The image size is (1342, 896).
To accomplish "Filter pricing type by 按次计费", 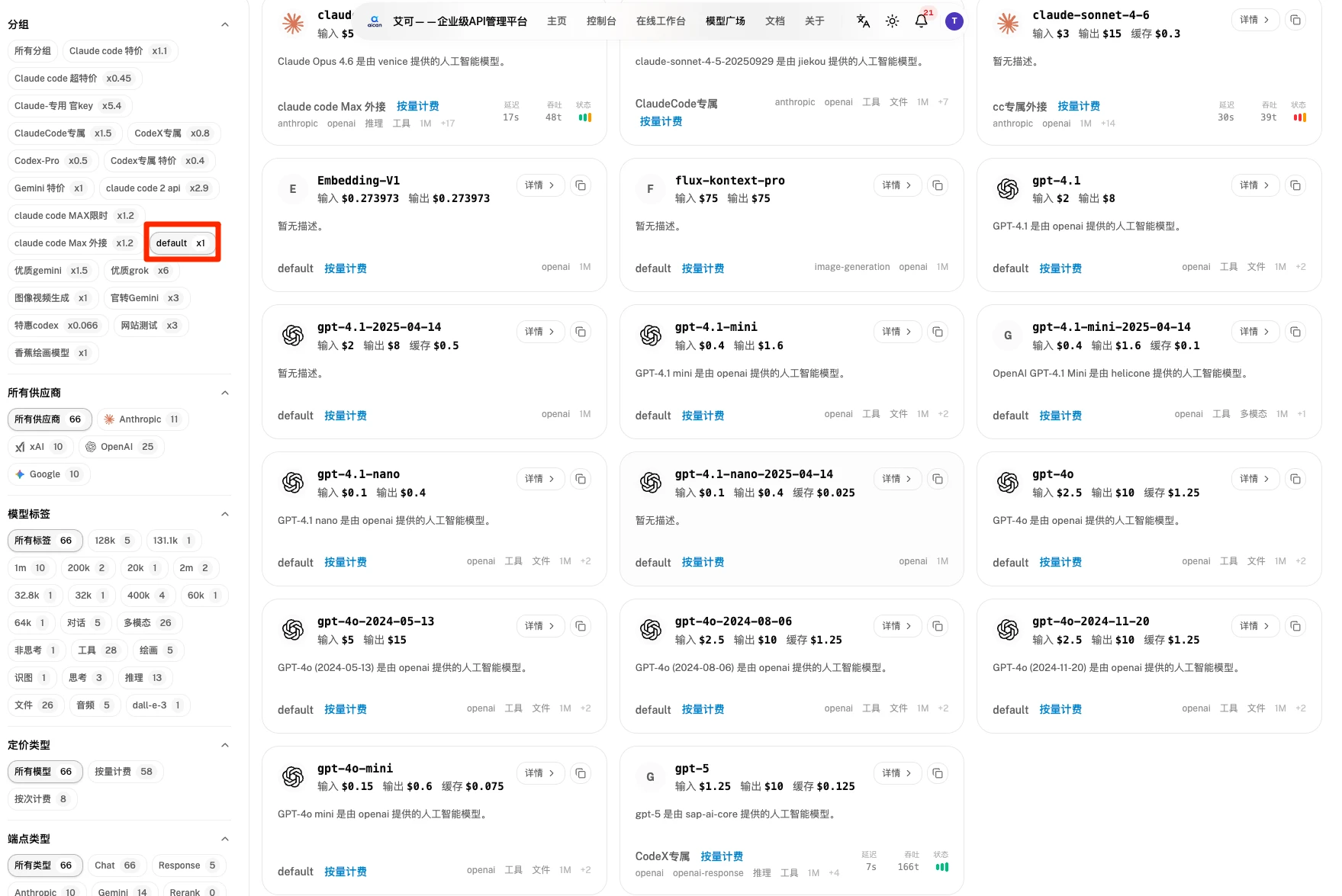I will click(x=41, y=799).
